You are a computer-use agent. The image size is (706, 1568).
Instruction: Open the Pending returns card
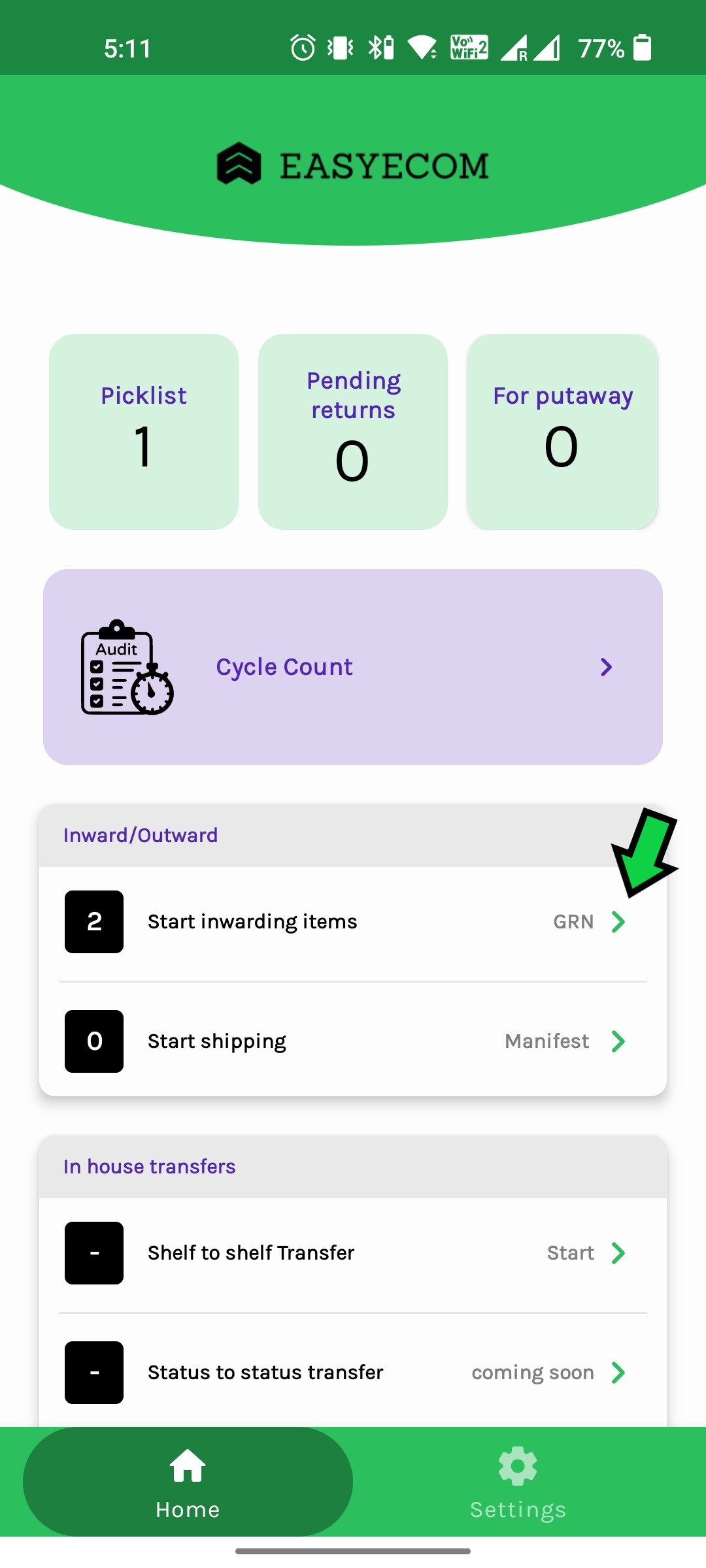pos(353,432)
